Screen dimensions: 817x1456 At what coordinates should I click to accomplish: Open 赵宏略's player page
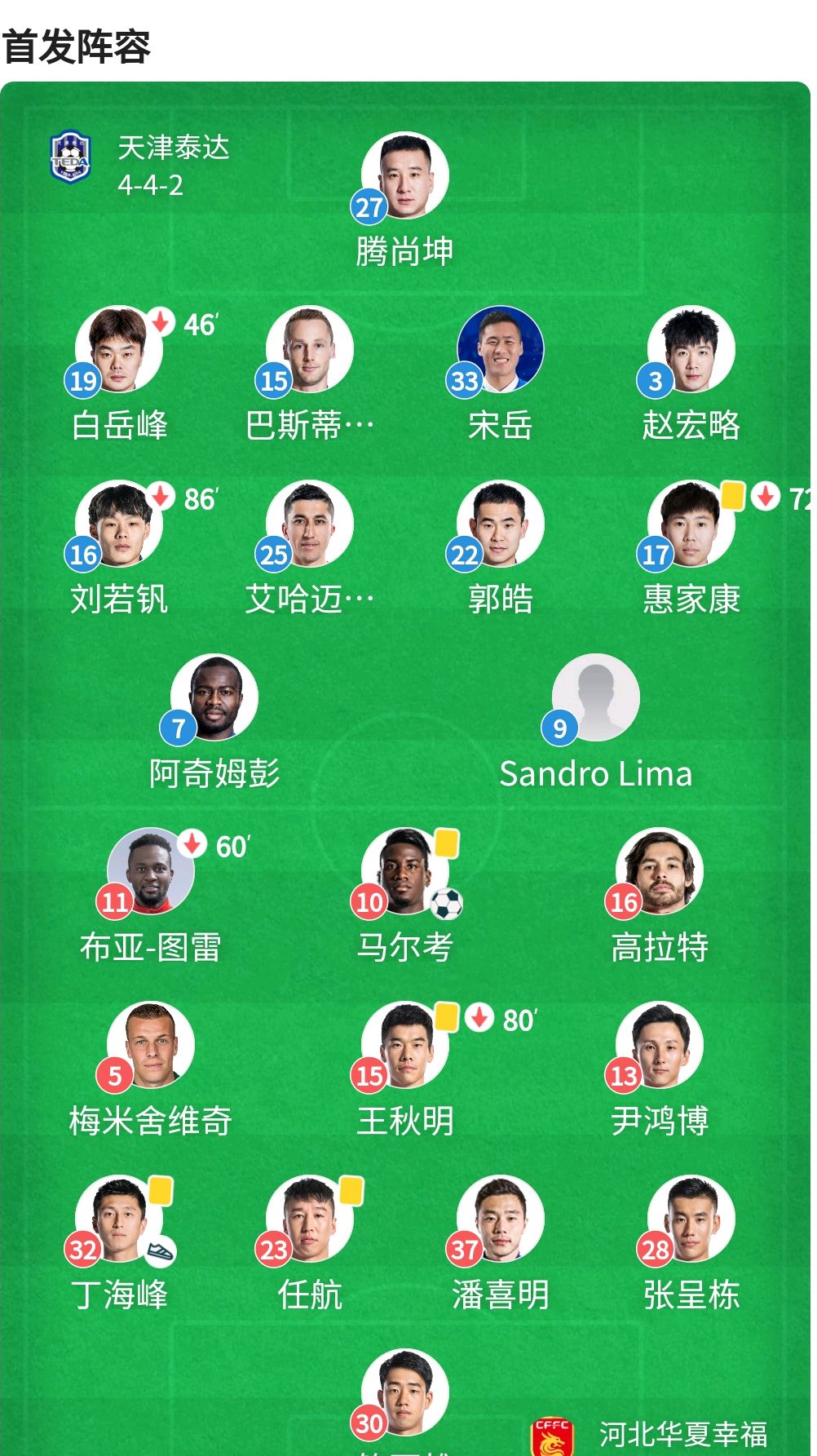691,351
